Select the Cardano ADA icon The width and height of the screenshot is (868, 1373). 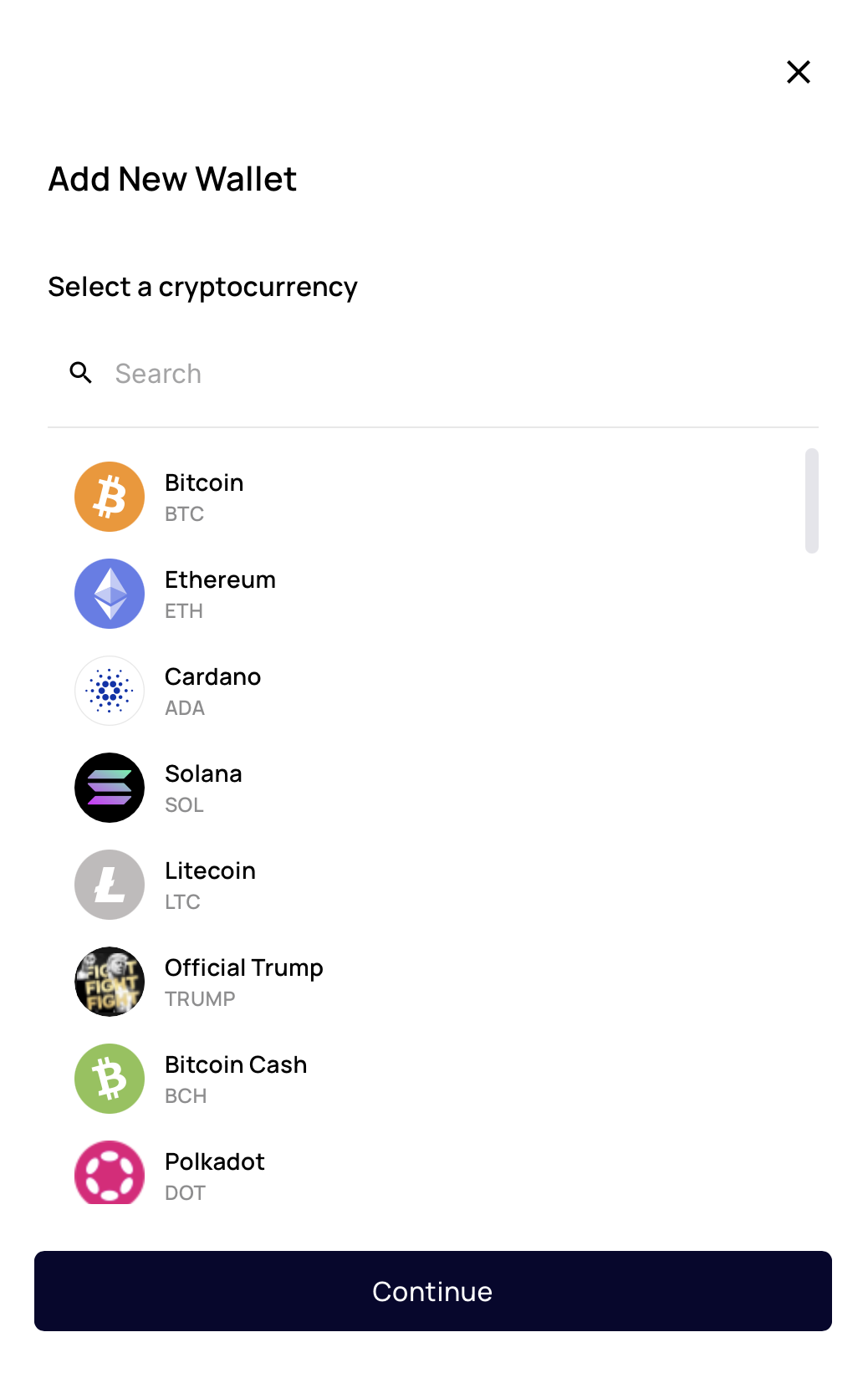[110, 691]
